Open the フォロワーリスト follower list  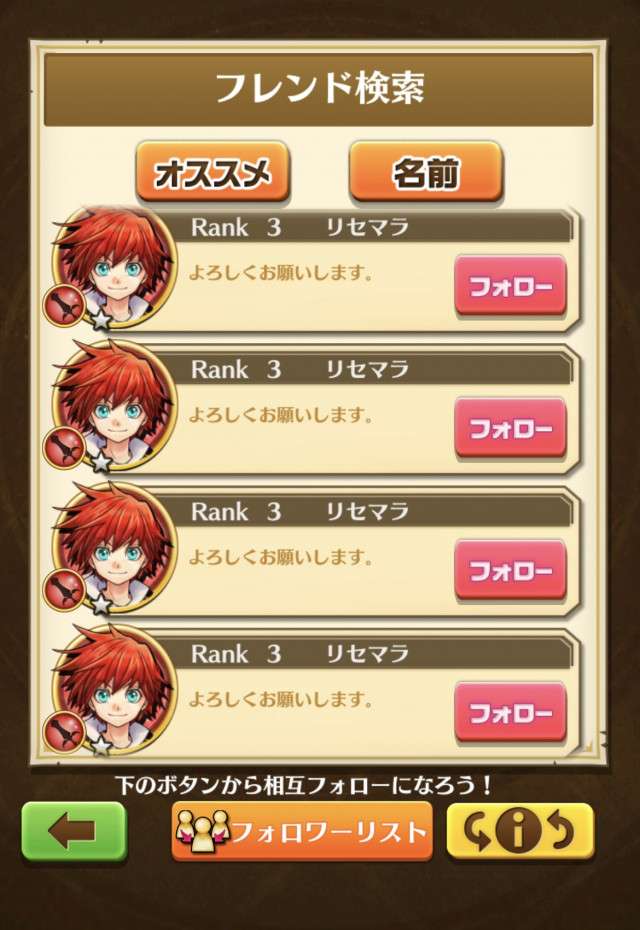[301, 831]
